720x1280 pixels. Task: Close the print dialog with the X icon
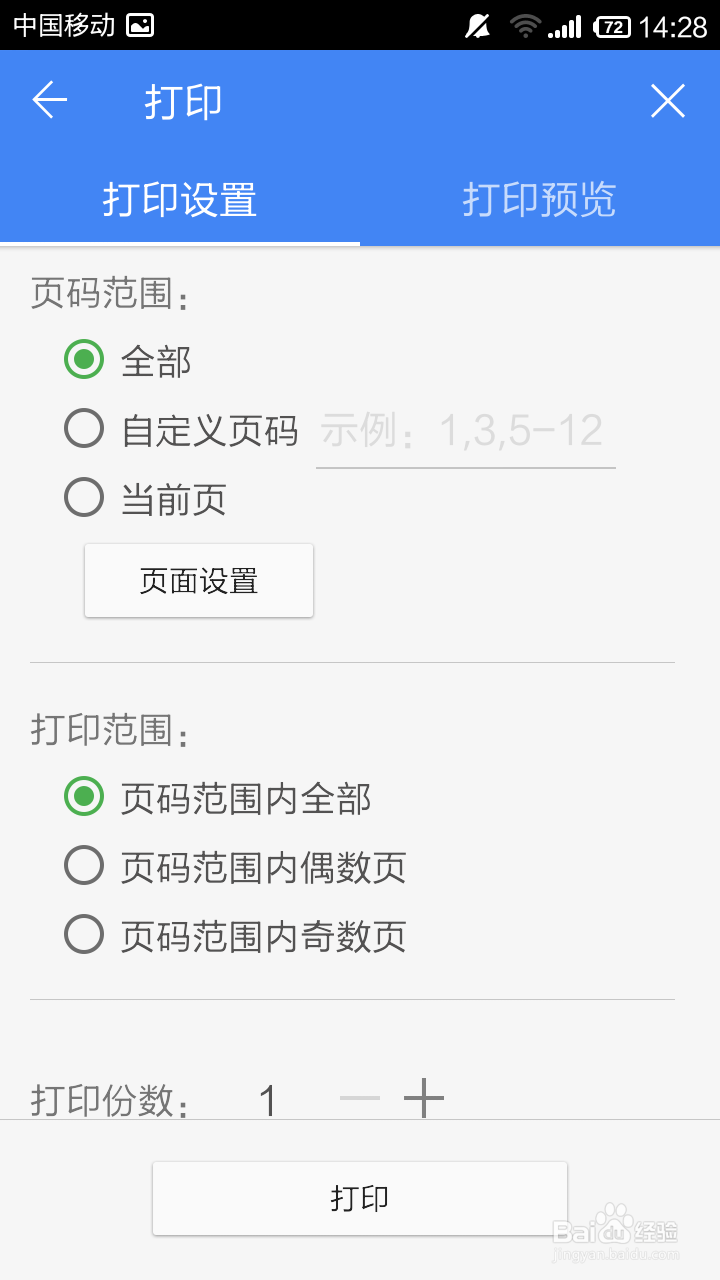667,100
